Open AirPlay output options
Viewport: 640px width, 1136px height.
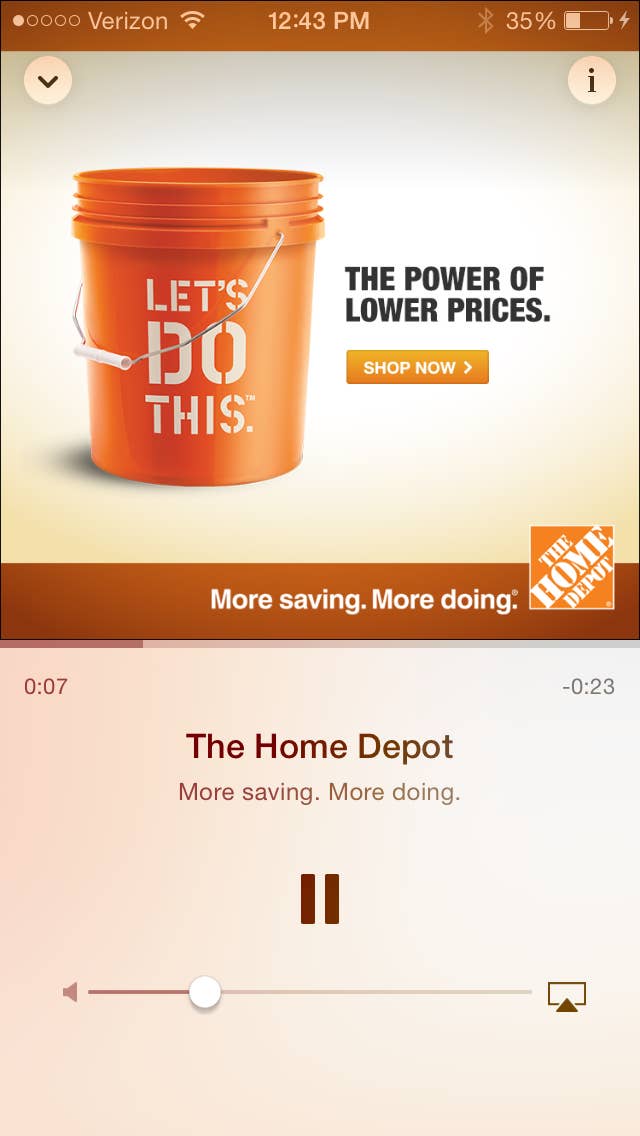coord(566,996)
